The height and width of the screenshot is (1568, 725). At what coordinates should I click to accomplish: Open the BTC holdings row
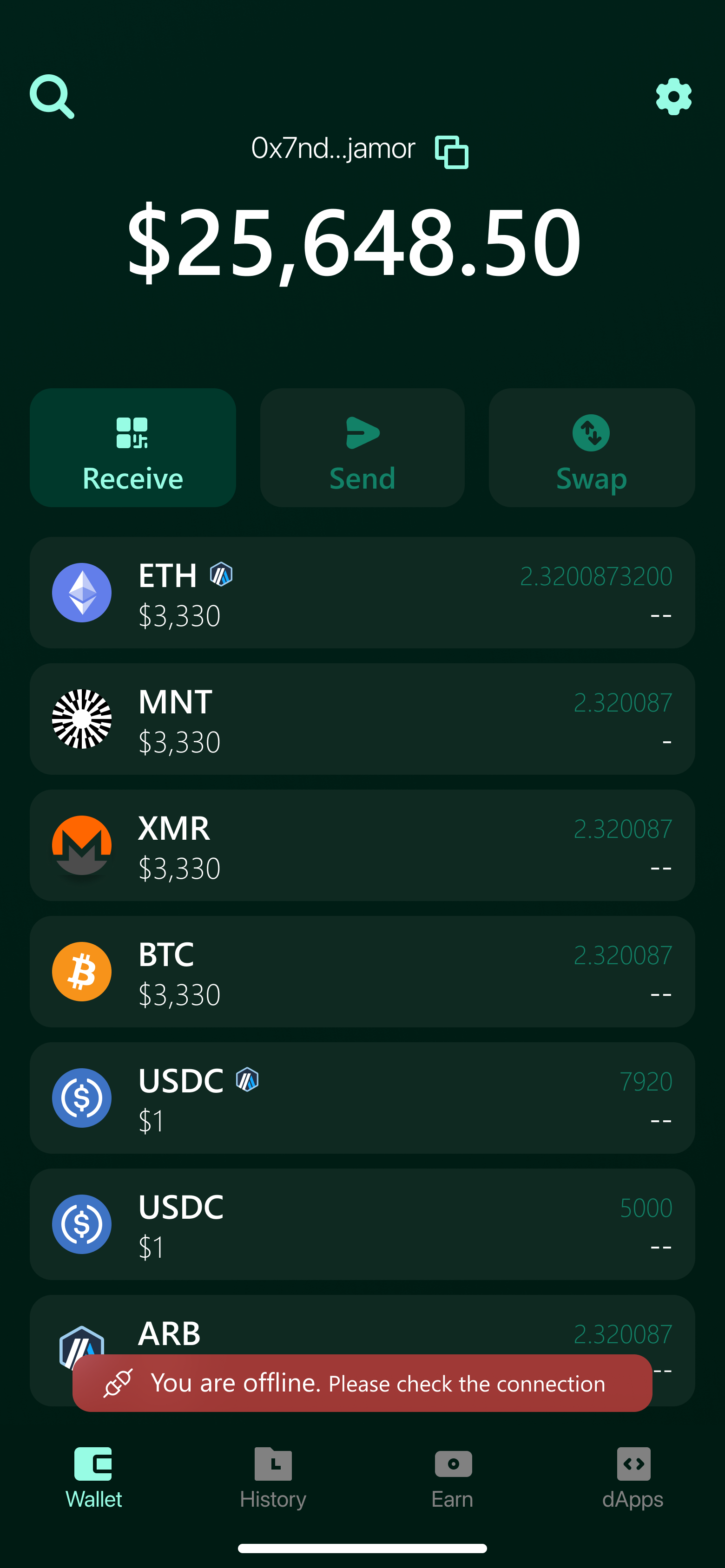pos(362,972)
